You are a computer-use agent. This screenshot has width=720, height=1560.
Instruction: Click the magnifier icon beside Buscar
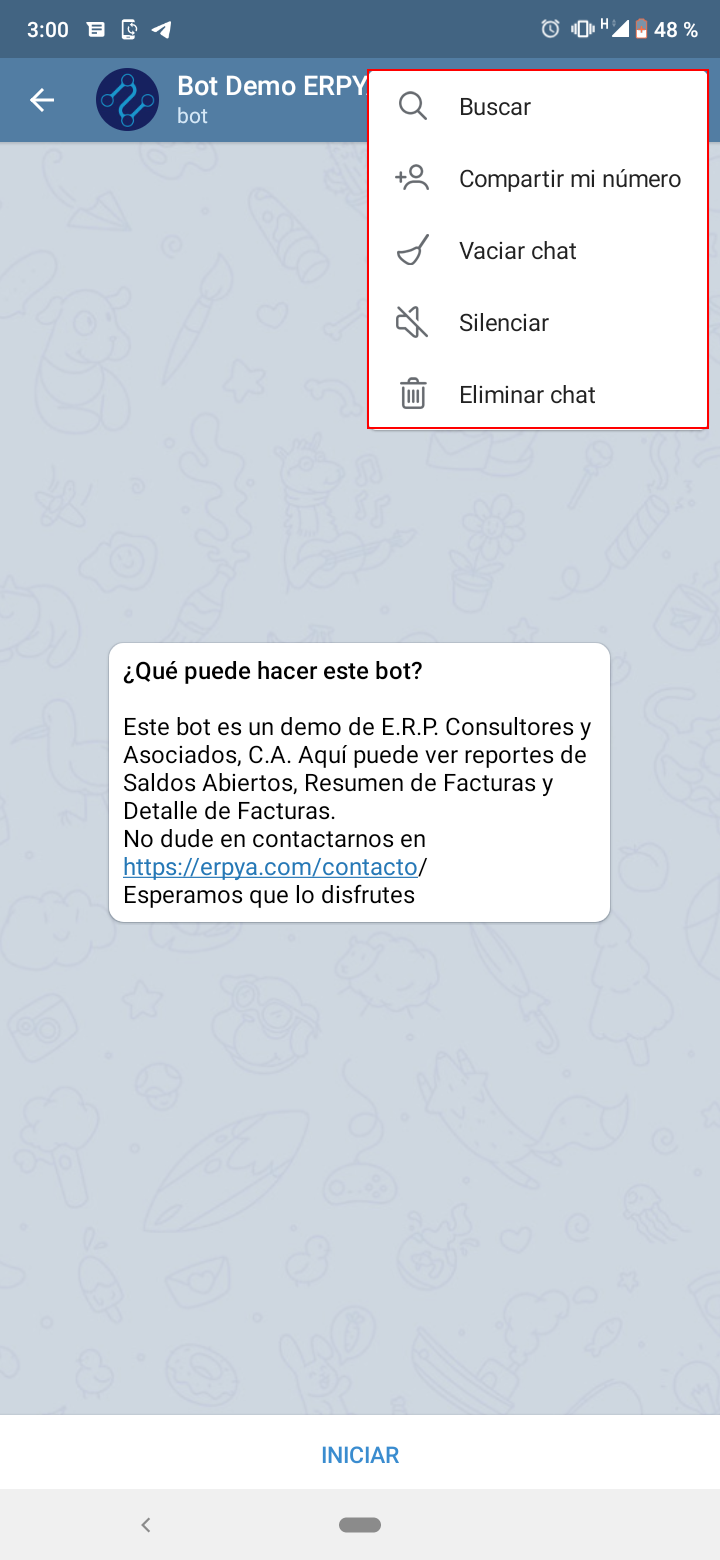coord(412,106)
